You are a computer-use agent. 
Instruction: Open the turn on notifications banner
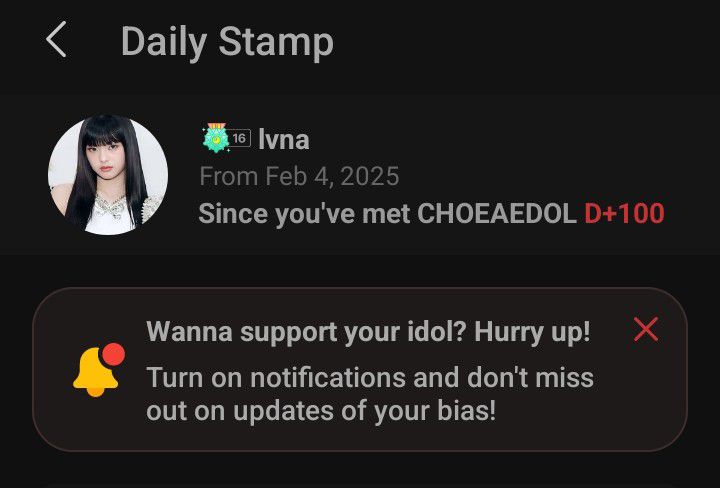[x=370, y=378]
